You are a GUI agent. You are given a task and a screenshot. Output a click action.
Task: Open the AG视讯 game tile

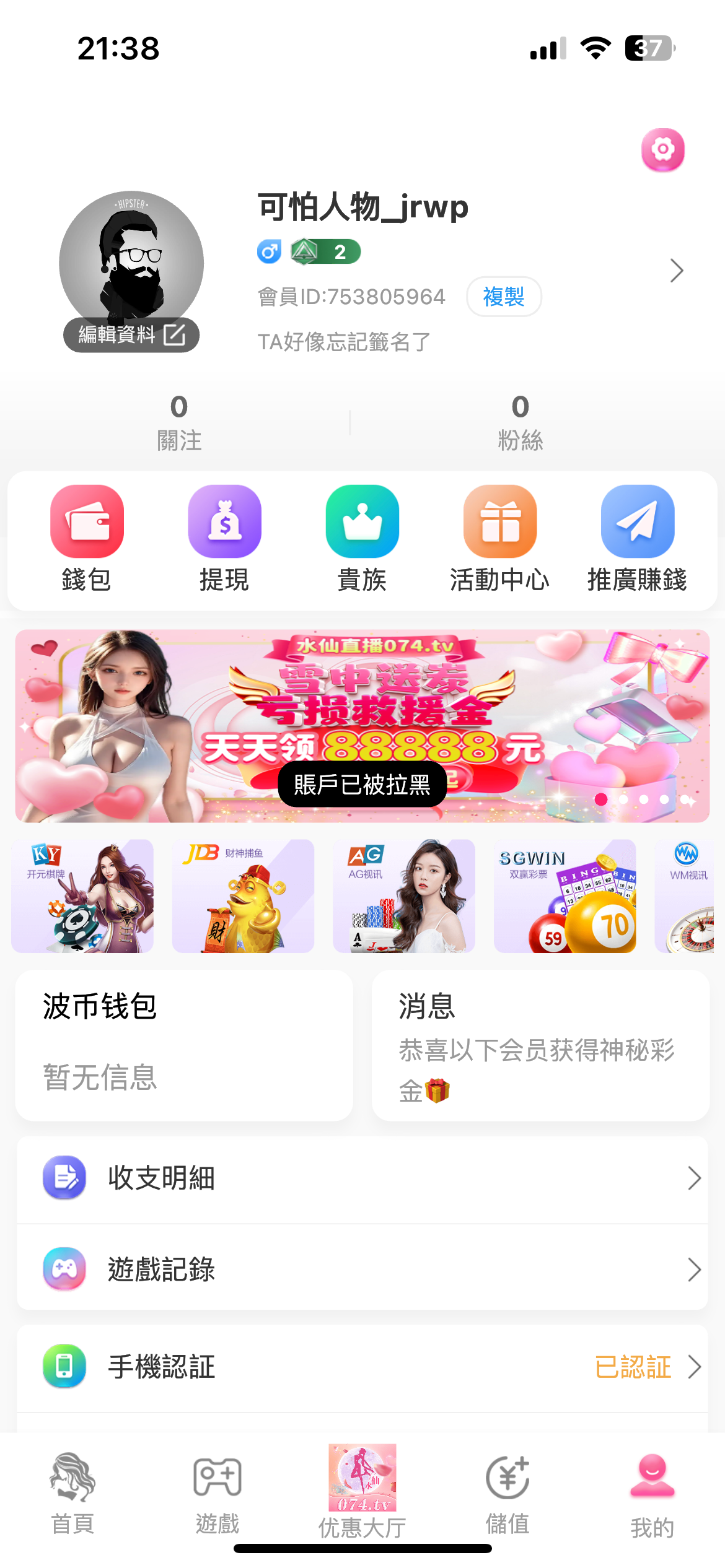pyautogui.click(x=404, y=895)
